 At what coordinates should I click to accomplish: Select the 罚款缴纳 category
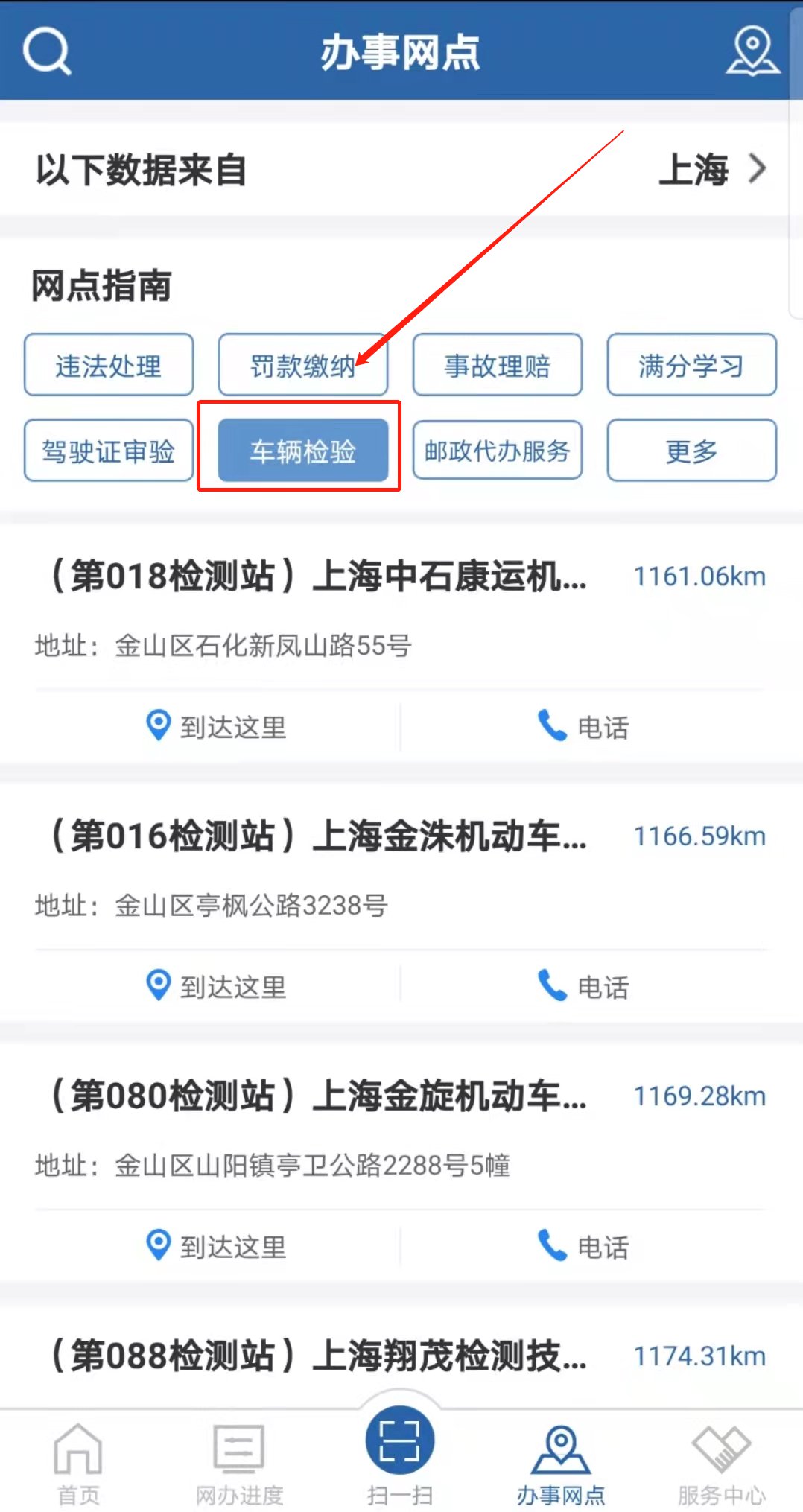[x=302, y=365]
